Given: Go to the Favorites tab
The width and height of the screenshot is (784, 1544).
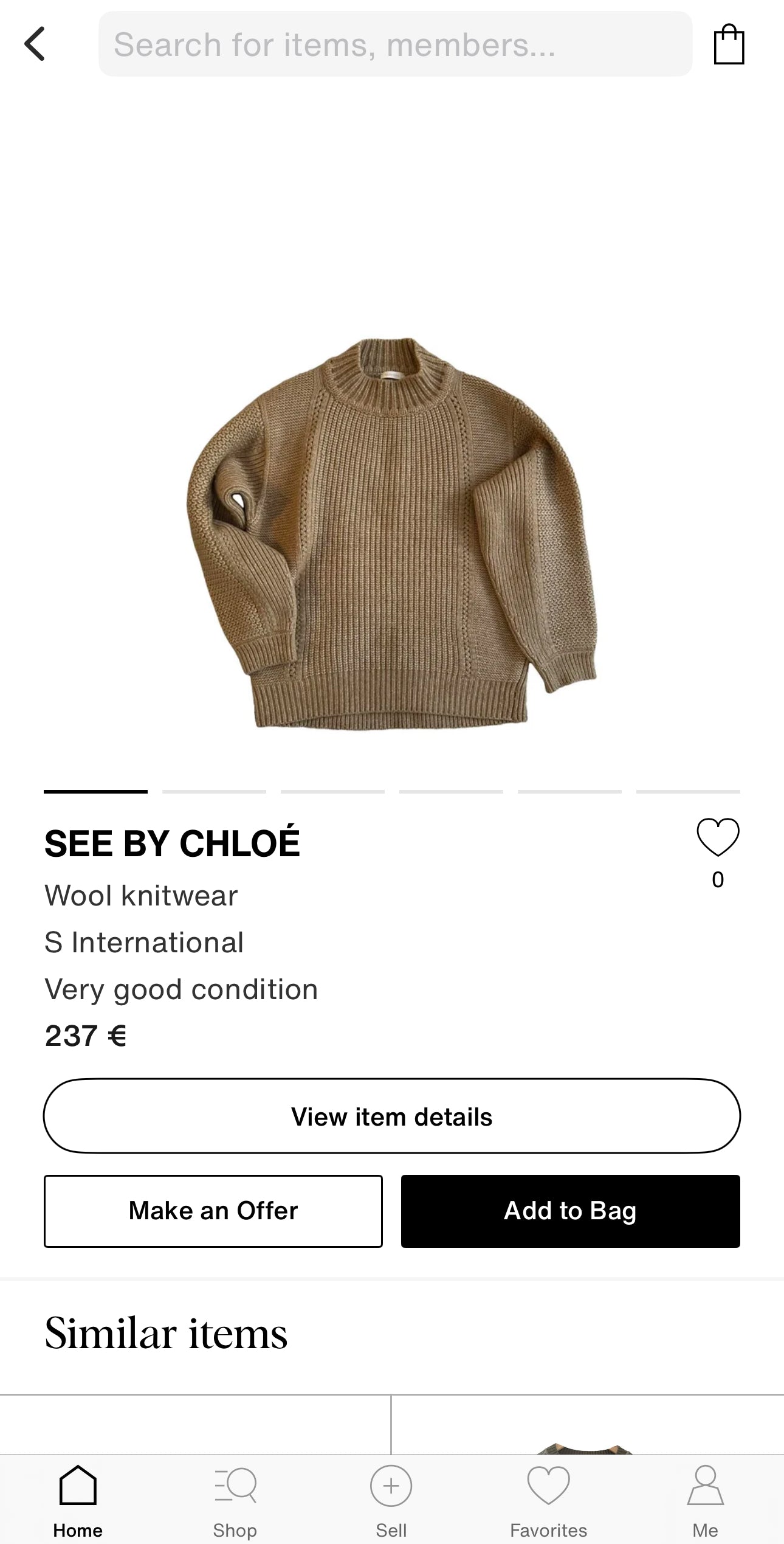Looking at the screenshot, I should tap(548, 1500).
